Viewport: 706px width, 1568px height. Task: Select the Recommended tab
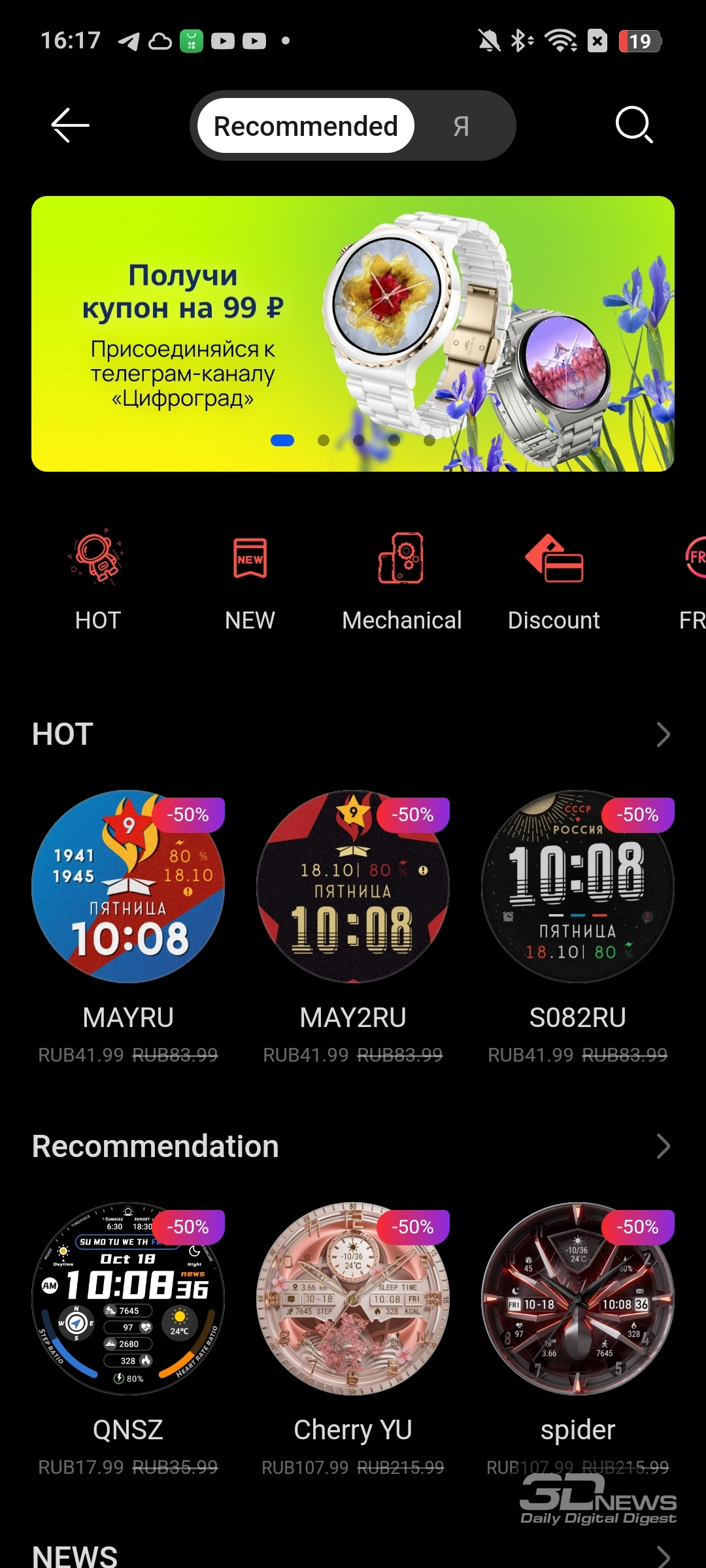pyautogui.click(x=305, y=126)
